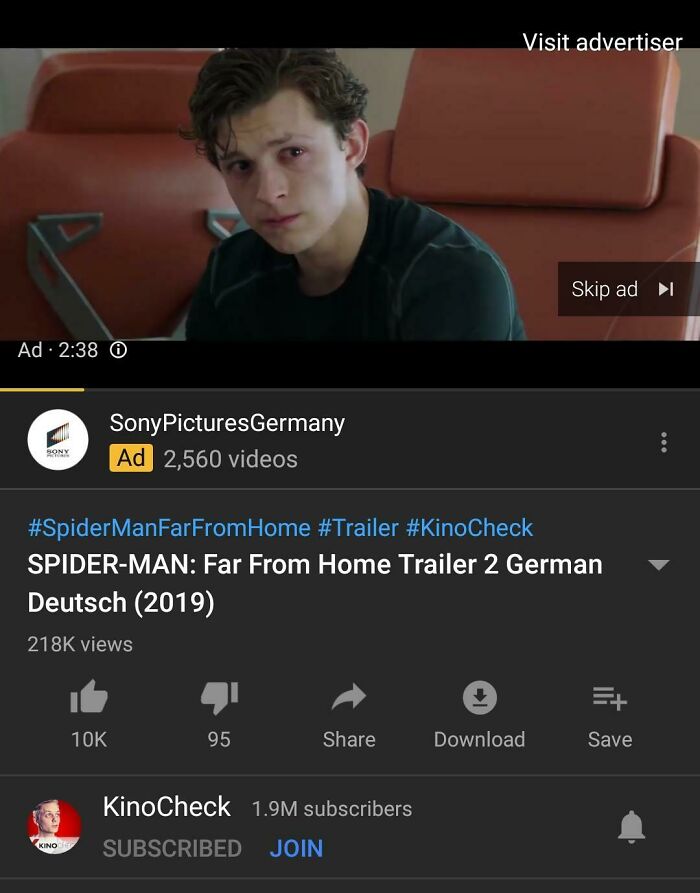Open the #SpiderManFarFromHome hashtag
The height and width of the screenshot is (893, 700).
(x=169, y=527)
